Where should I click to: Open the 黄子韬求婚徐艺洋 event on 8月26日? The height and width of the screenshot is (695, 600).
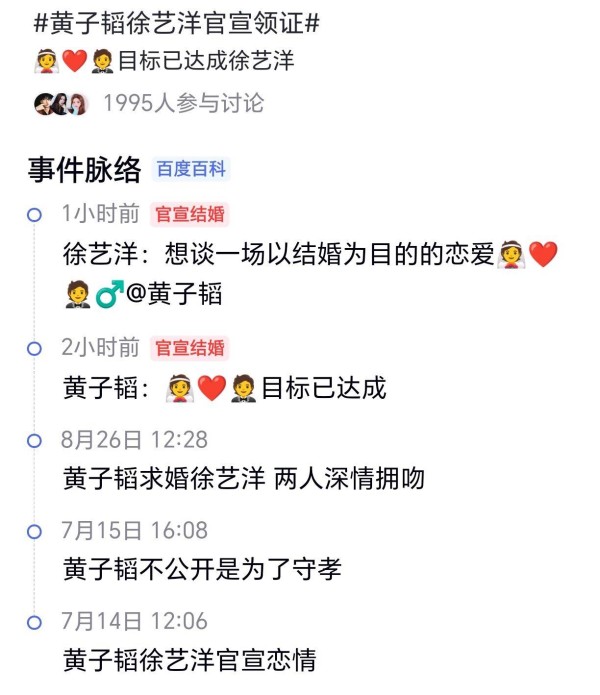244,479
